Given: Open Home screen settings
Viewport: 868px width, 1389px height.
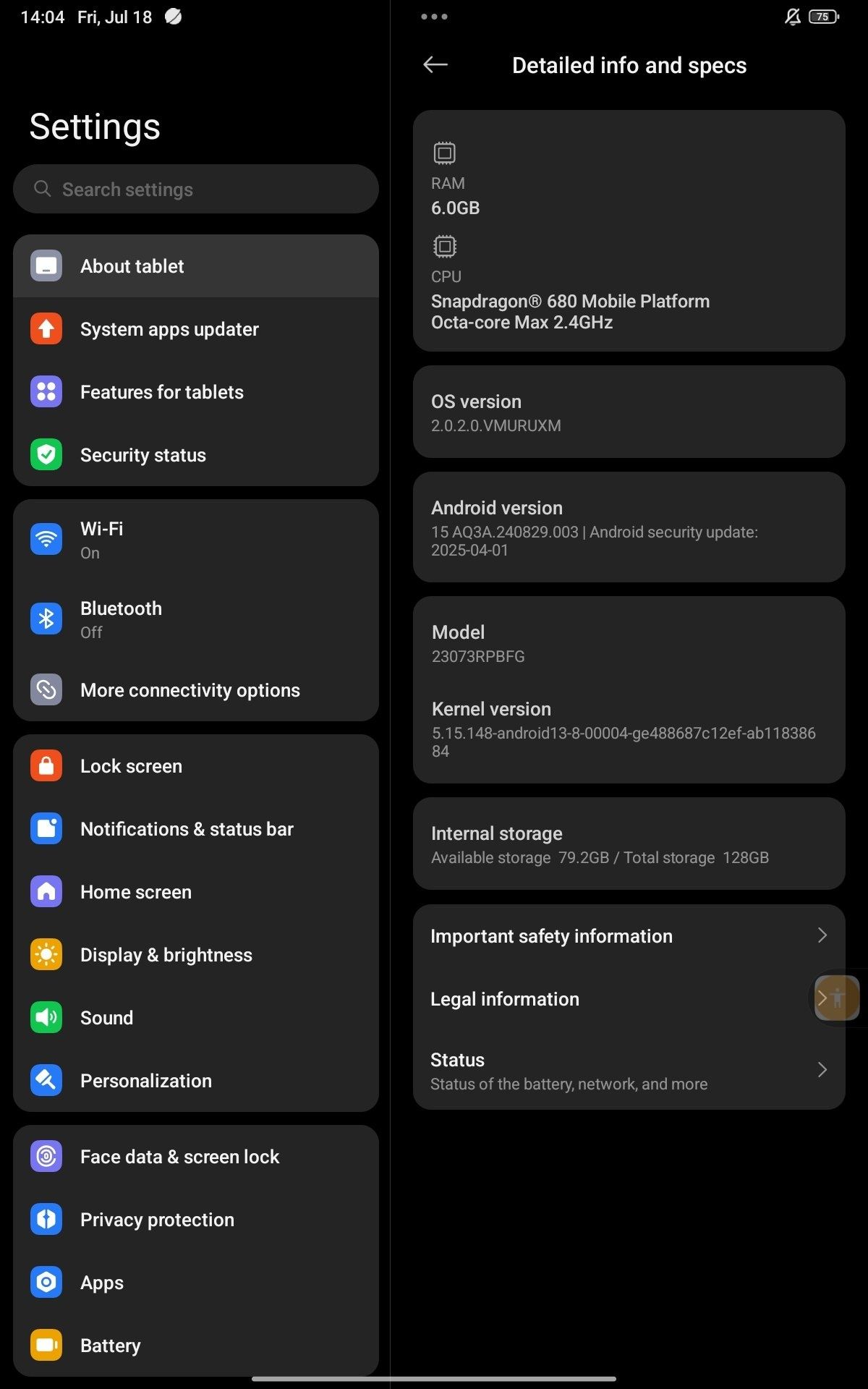Looking at the screenshot, I should (x=196, y=892).
